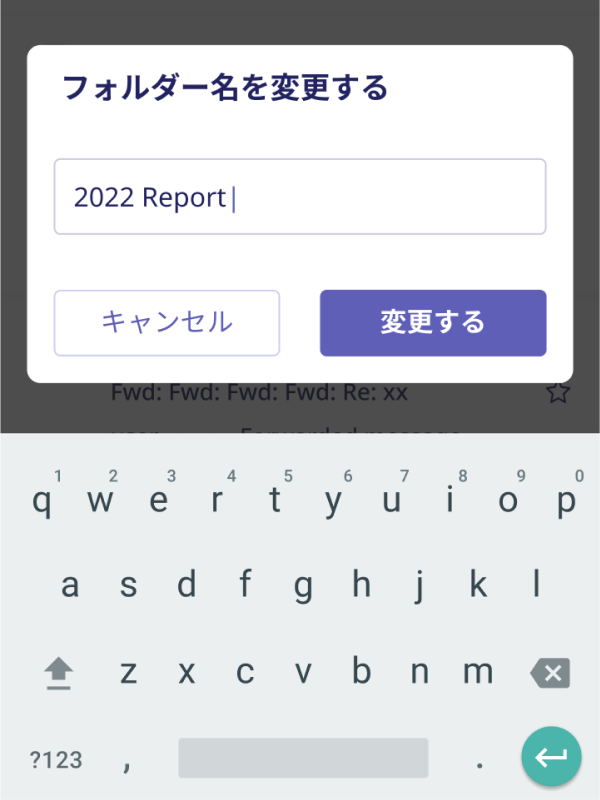This screenshot has width=600, height=800.
Task: Confirm rename with 変更する button
Action: (433, 322)
